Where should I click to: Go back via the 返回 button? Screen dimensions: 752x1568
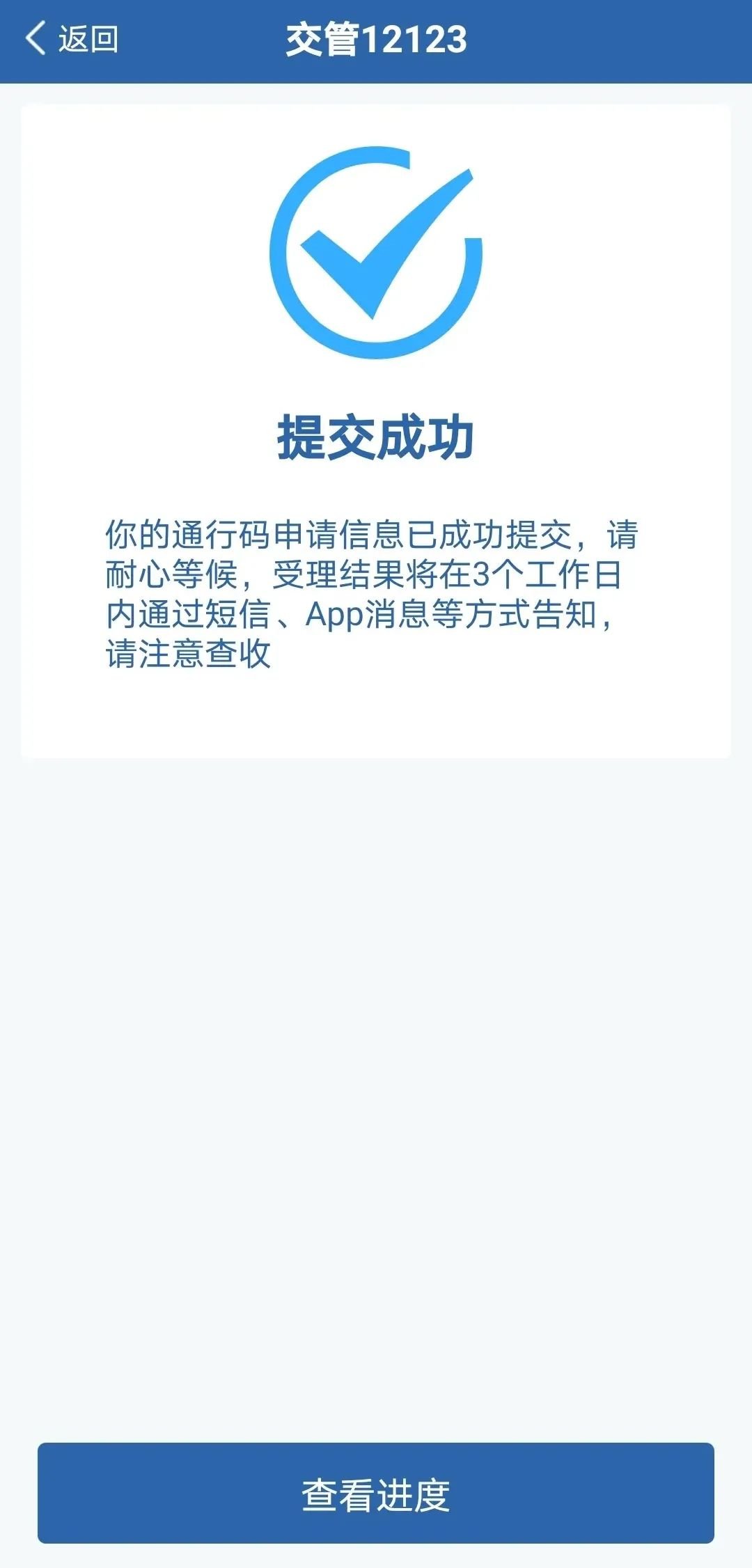(x=72, y=39)
